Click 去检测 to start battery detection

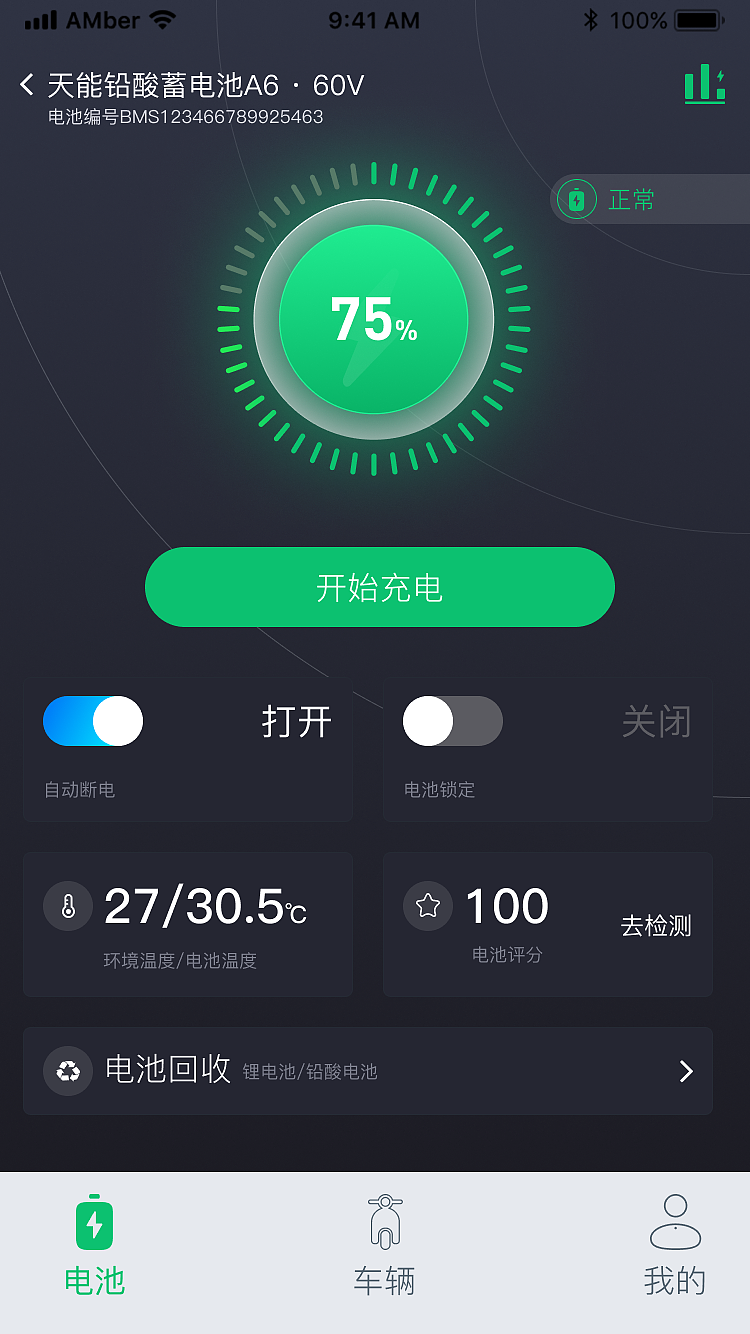coord(657,926)
